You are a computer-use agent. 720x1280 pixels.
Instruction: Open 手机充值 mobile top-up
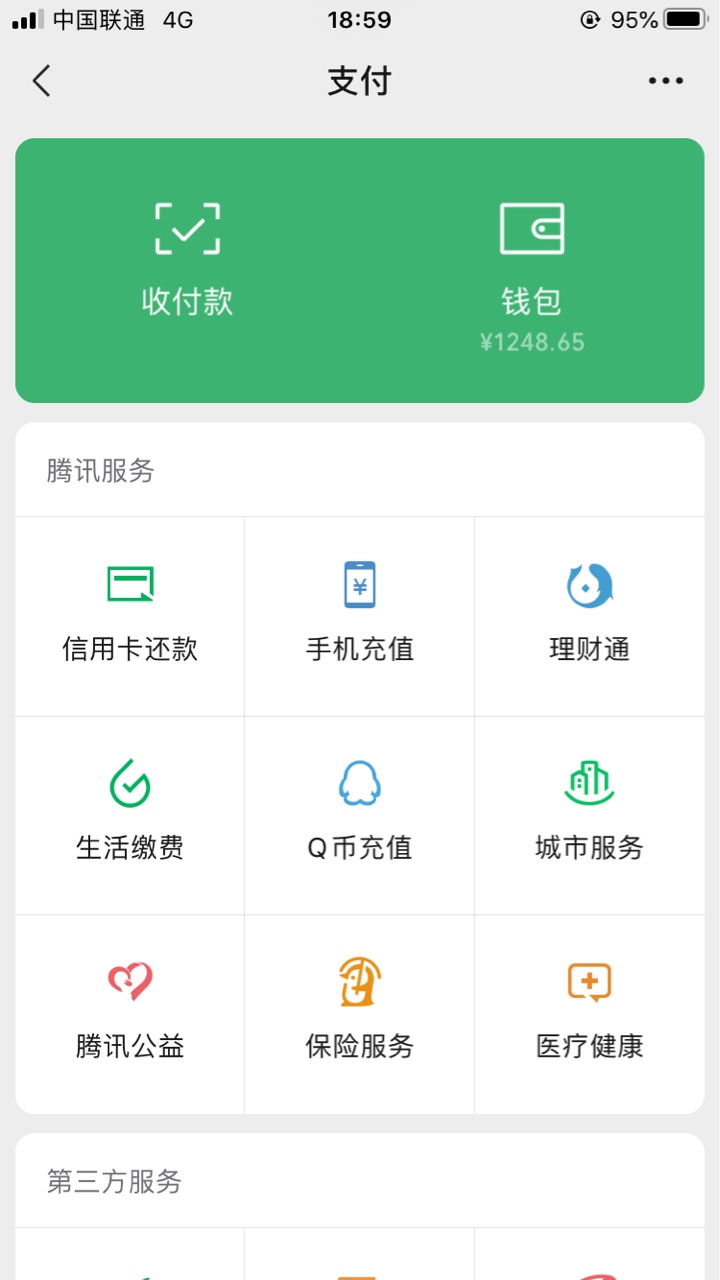pos(360,616)
